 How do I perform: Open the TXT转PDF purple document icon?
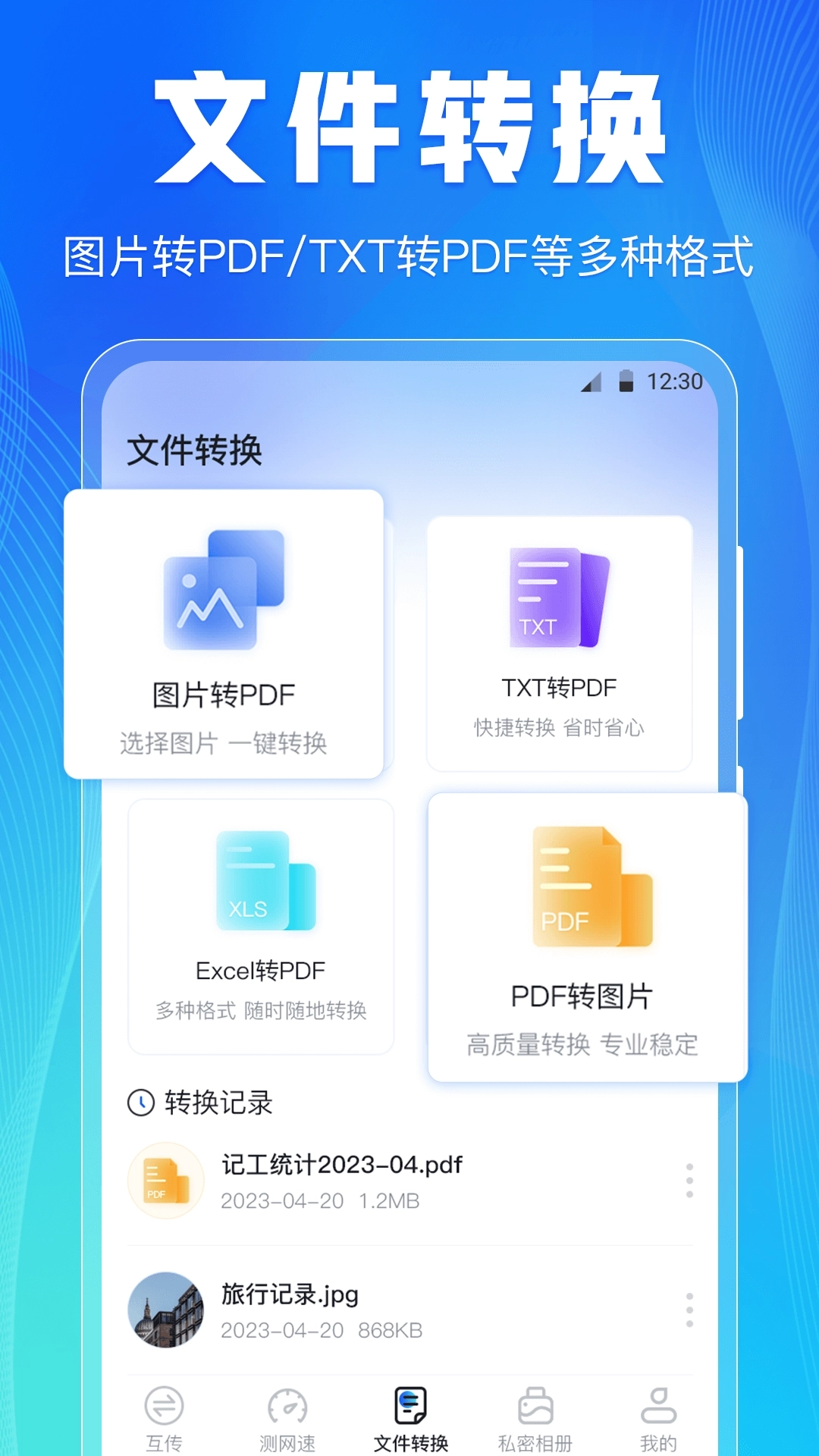(x=559, y=599)
